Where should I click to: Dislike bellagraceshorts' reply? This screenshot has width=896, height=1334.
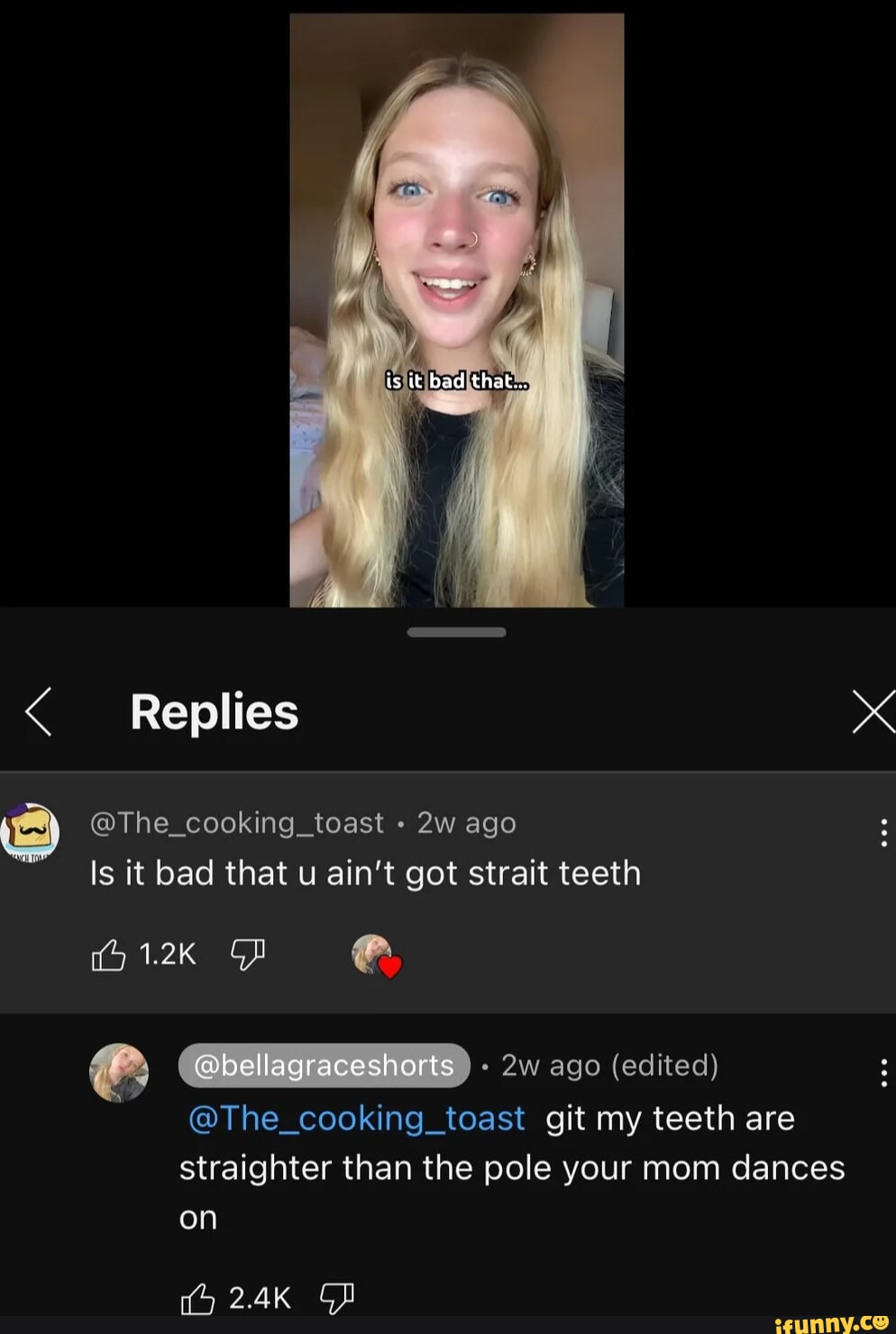pyautogui.click(x=336, y=1298)
